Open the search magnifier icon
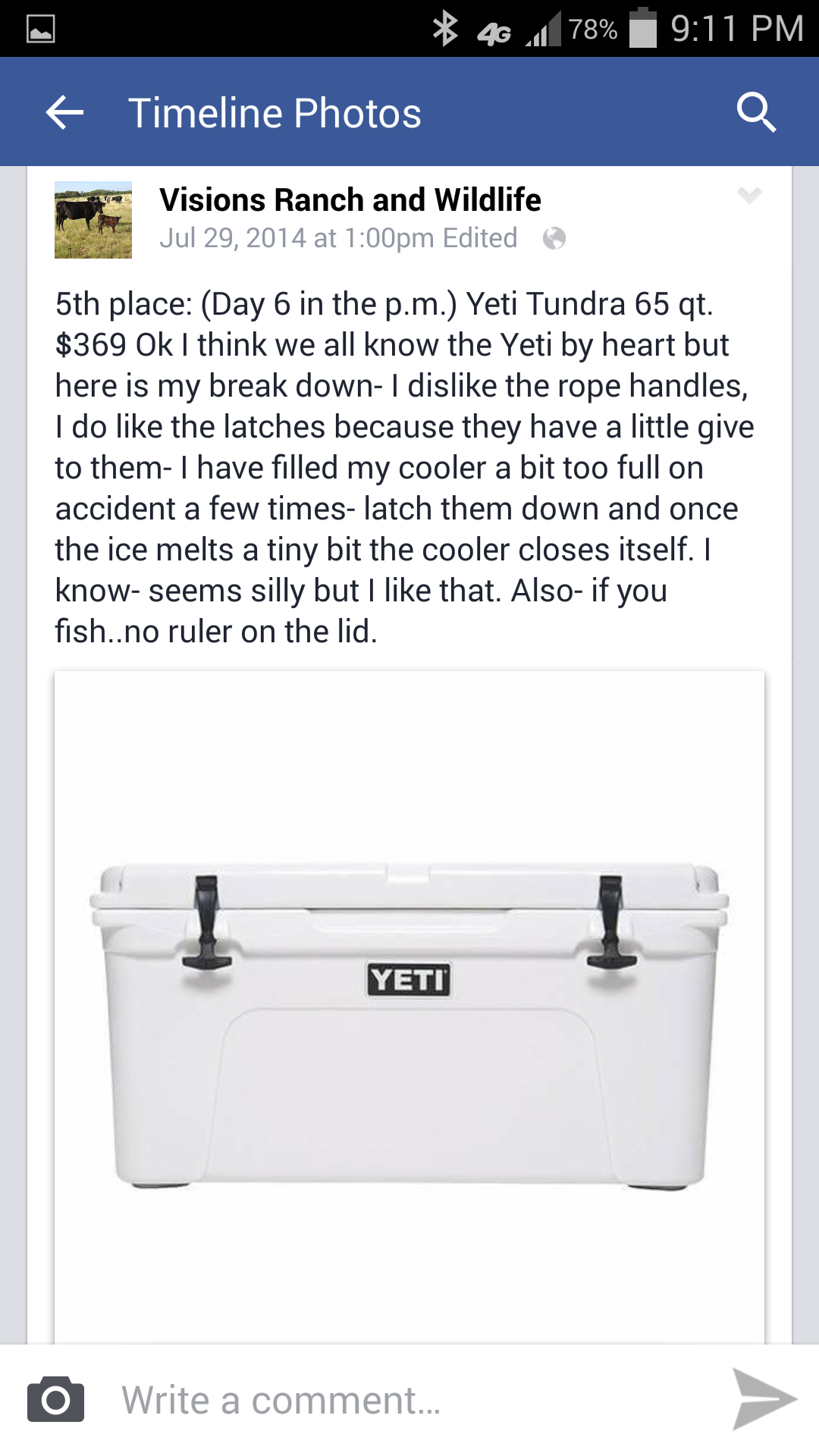The width and height of the screenshot is (819, 1456). click(x=756, y=113)
